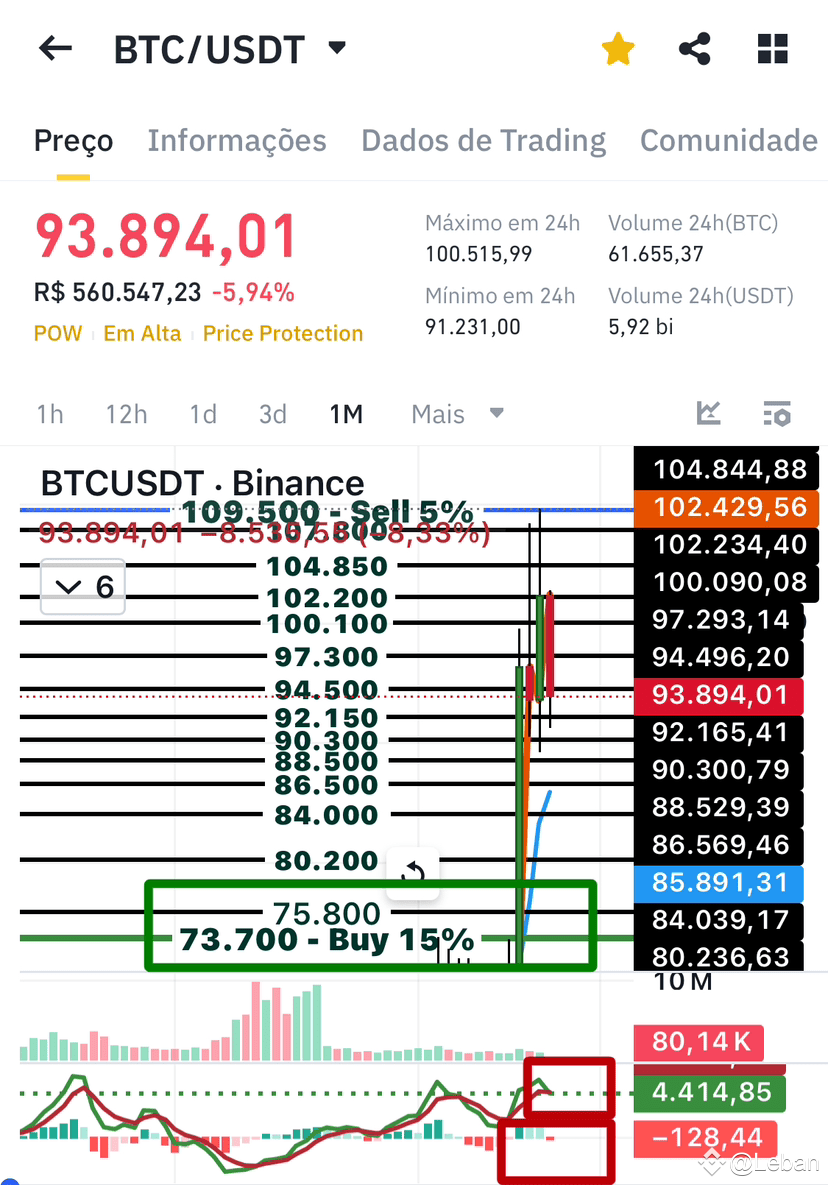The image size is (828, 1185).
Task: Open the grid layout icon in top bar
Action: [772, 48]
